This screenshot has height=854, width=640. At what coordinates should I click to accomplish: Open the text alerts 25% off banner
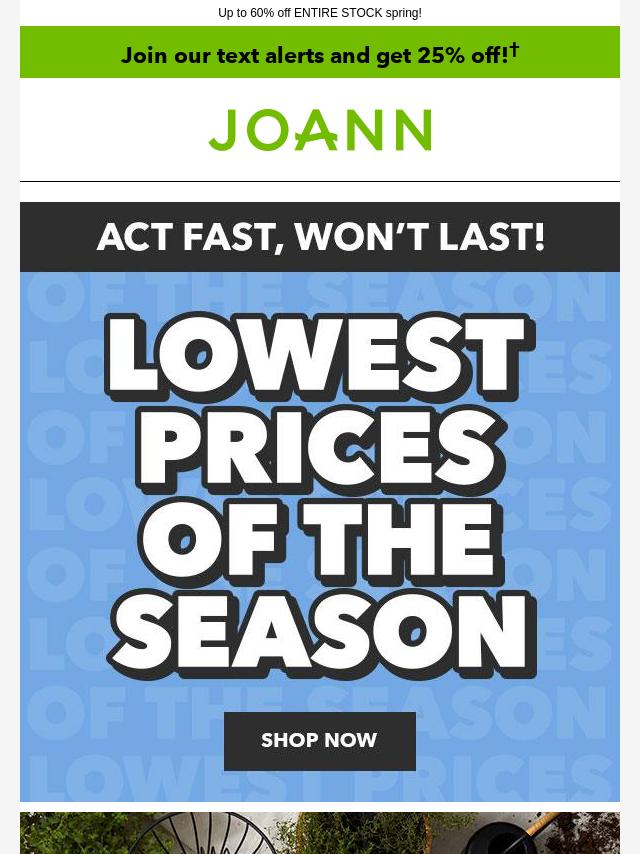(320, 54)
